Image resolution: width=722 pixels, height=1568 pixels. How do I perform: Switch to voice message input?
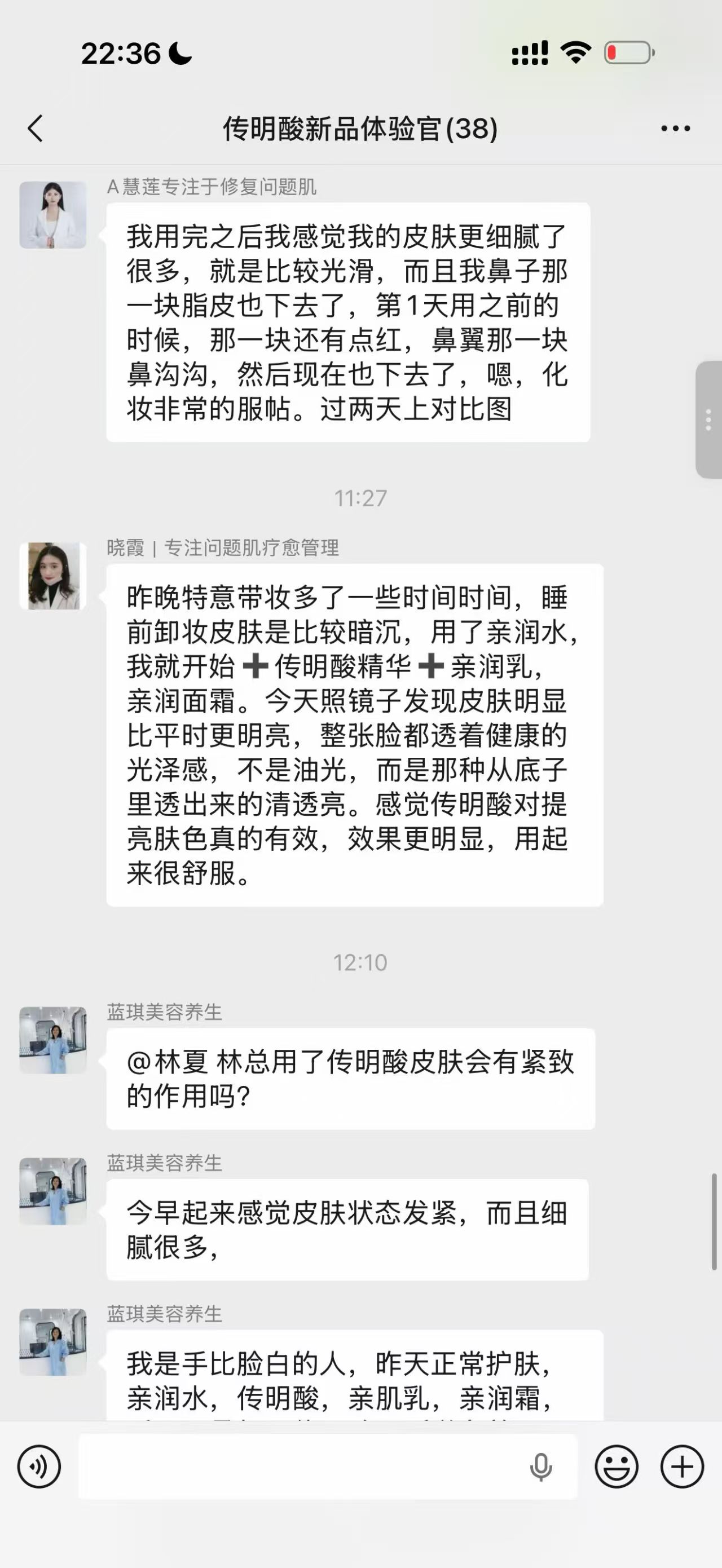click(39, 1467)
